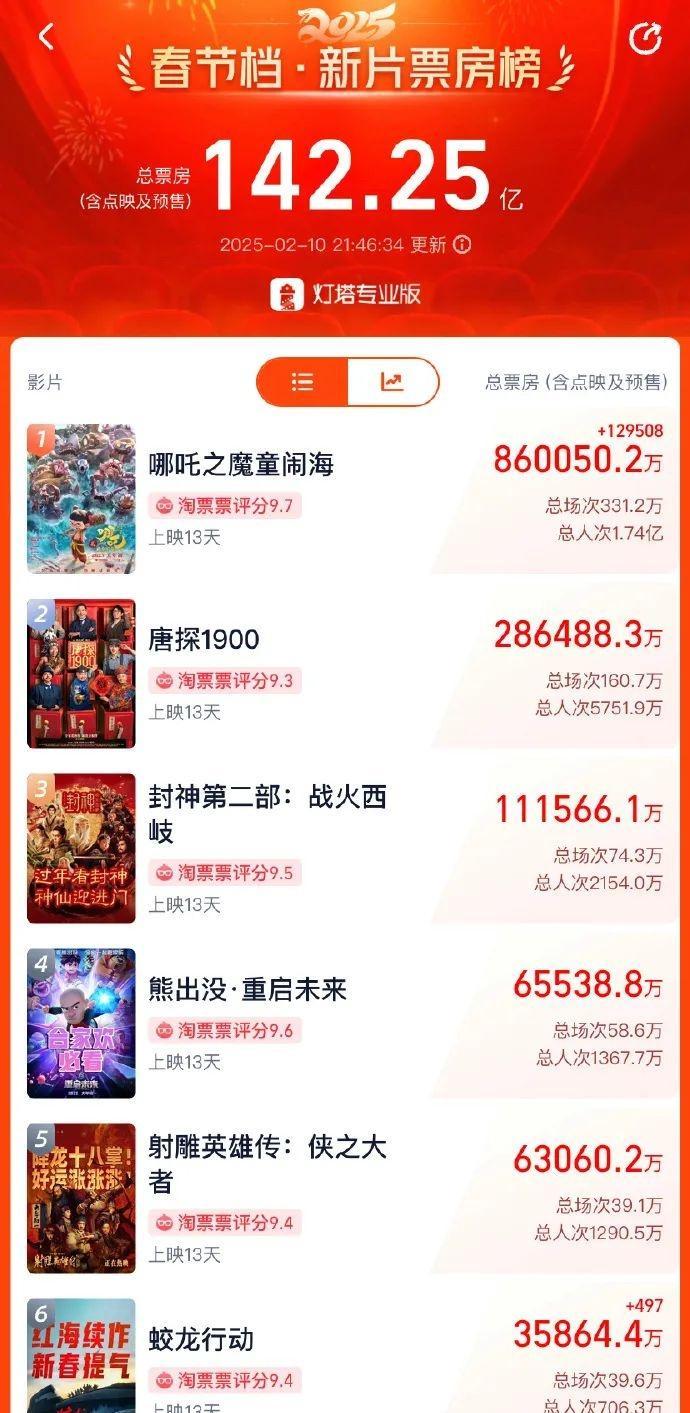Switch to list view

click(302, 382)
